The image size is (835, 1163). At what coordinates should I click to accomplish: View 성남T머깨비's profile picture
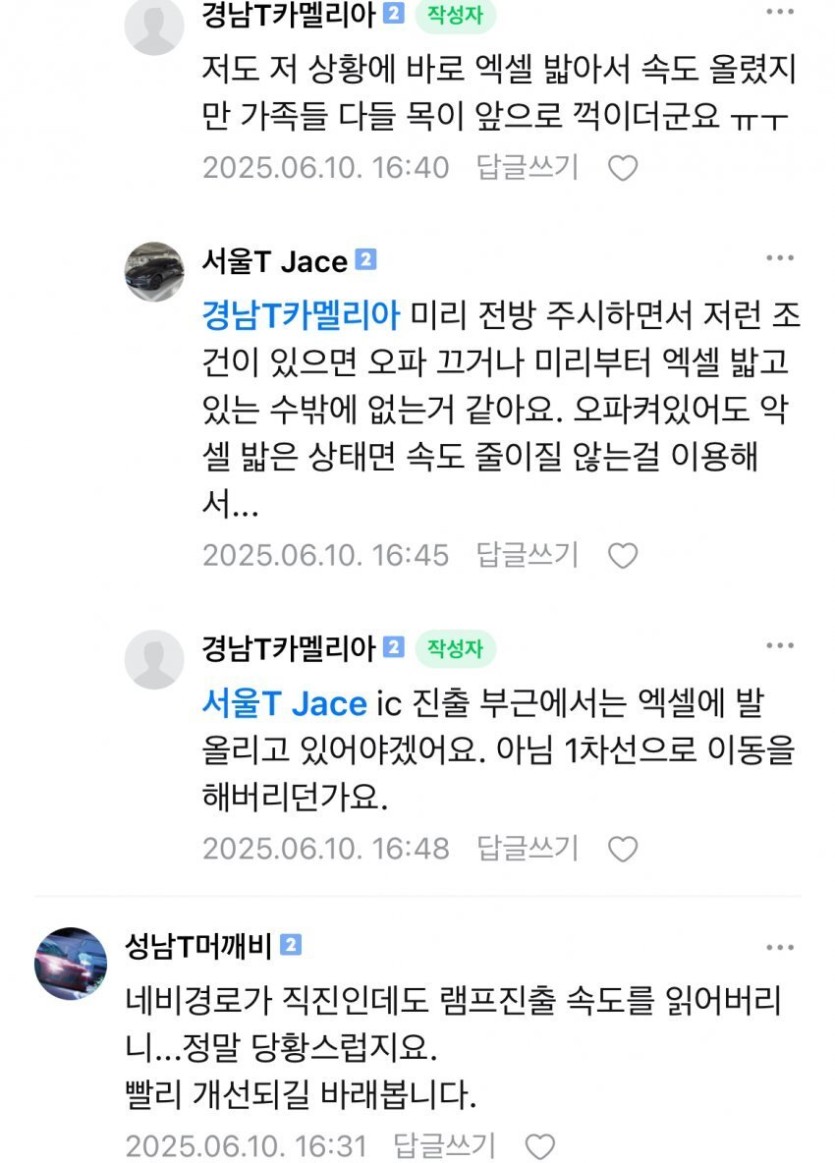(71, 963)
